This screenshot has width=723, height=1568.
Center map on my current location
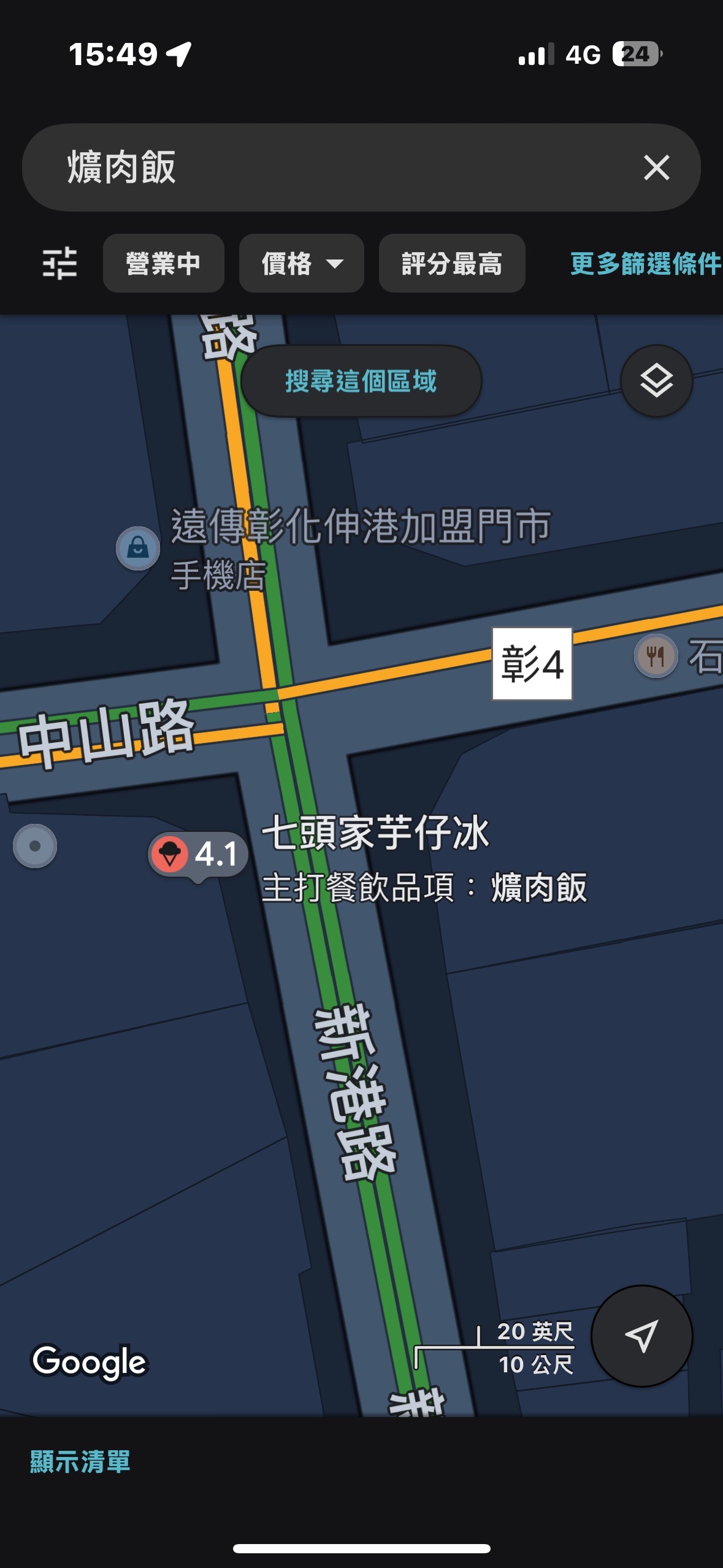click(641, 1335)
